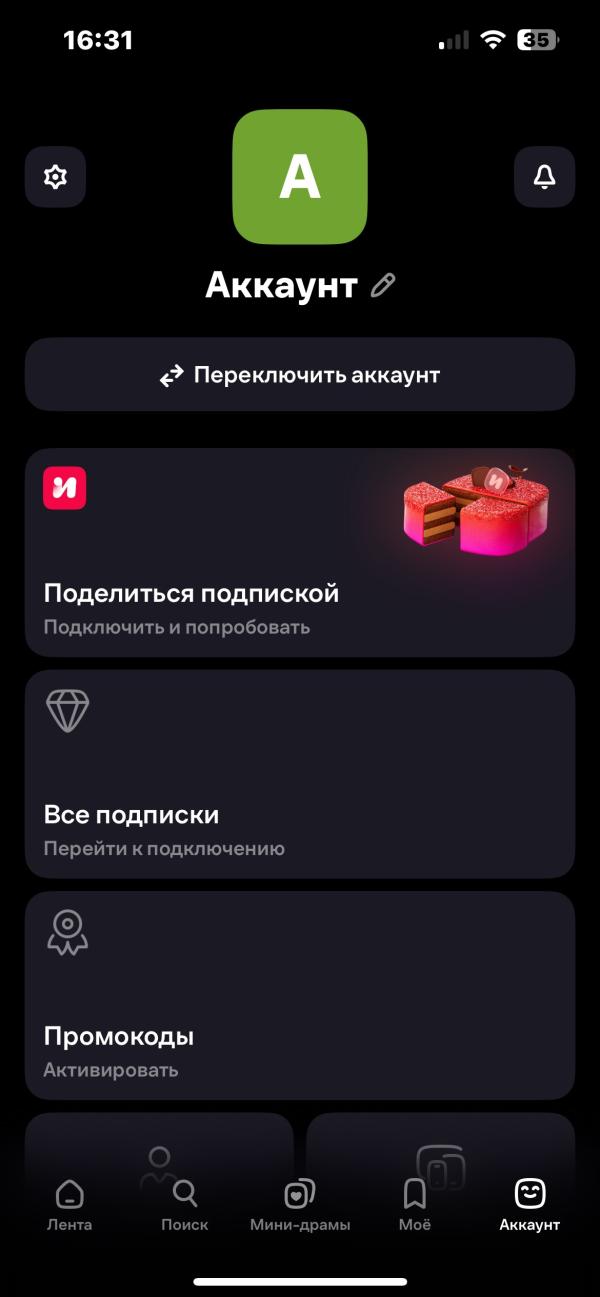Image resolution: width=600 pixels, height=1297 pixels.
Task: Tap the green avatar with letter A
Action: coord(300,177)
